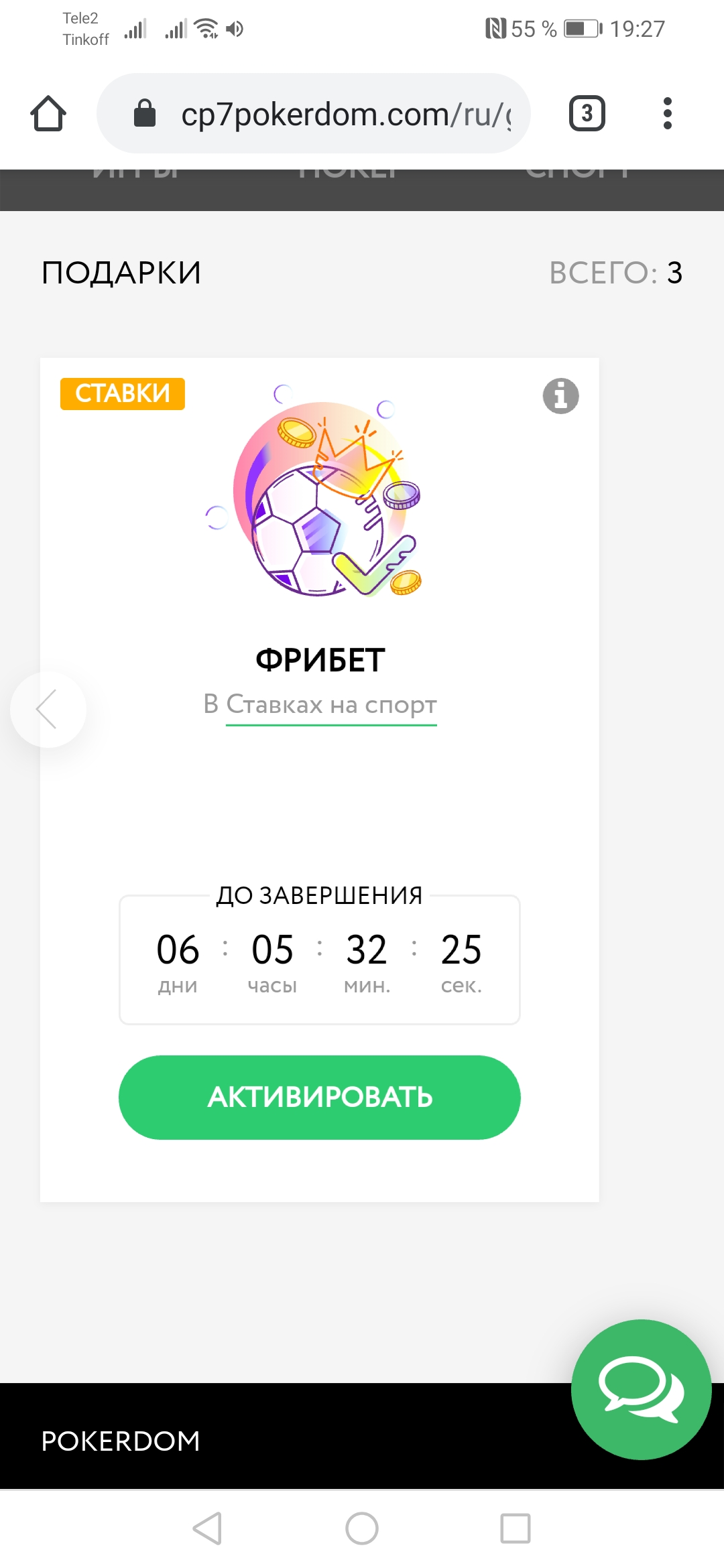Open the ИГРЫ navigation item

coord(137,170)
